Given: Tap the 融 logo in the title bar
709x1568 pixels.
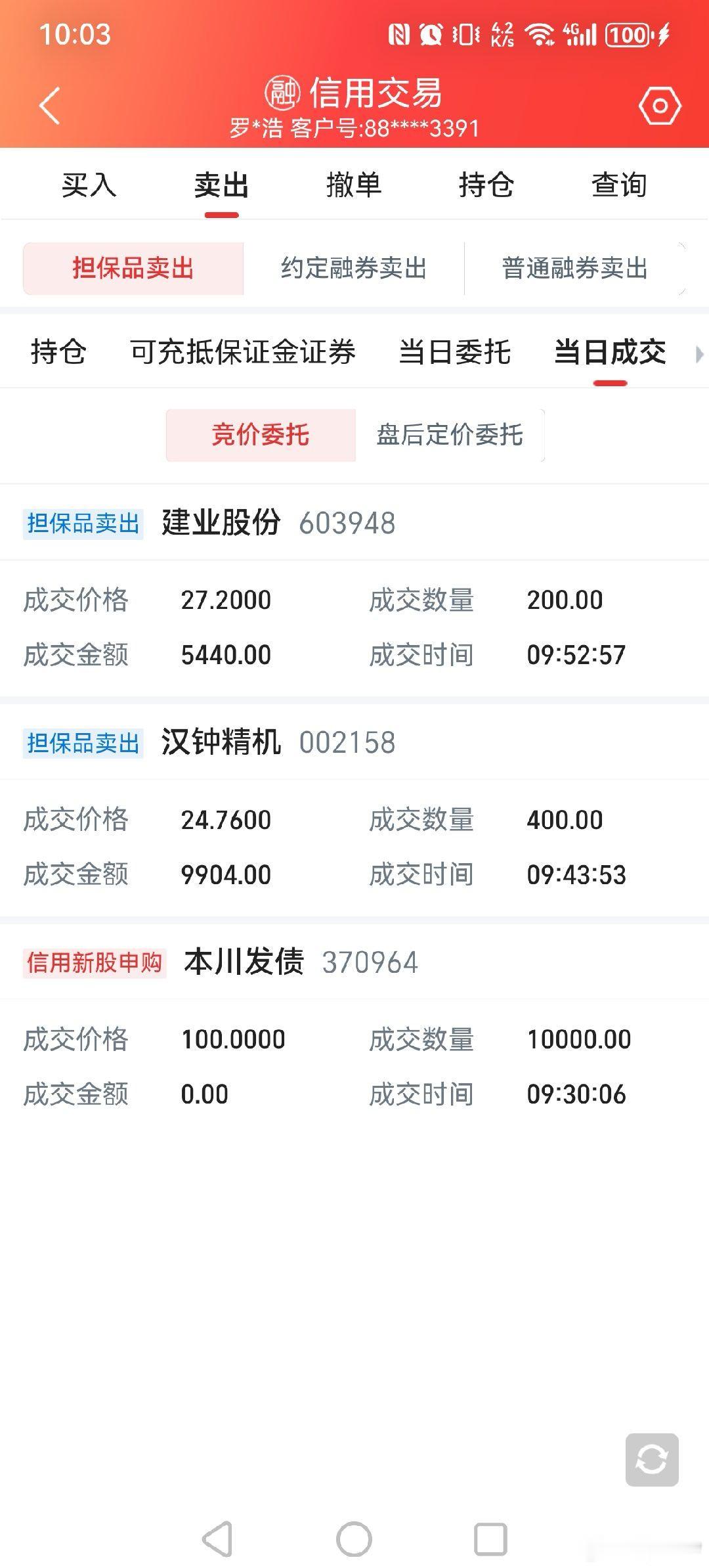Looking at the screenshot, I should [282, 93].
